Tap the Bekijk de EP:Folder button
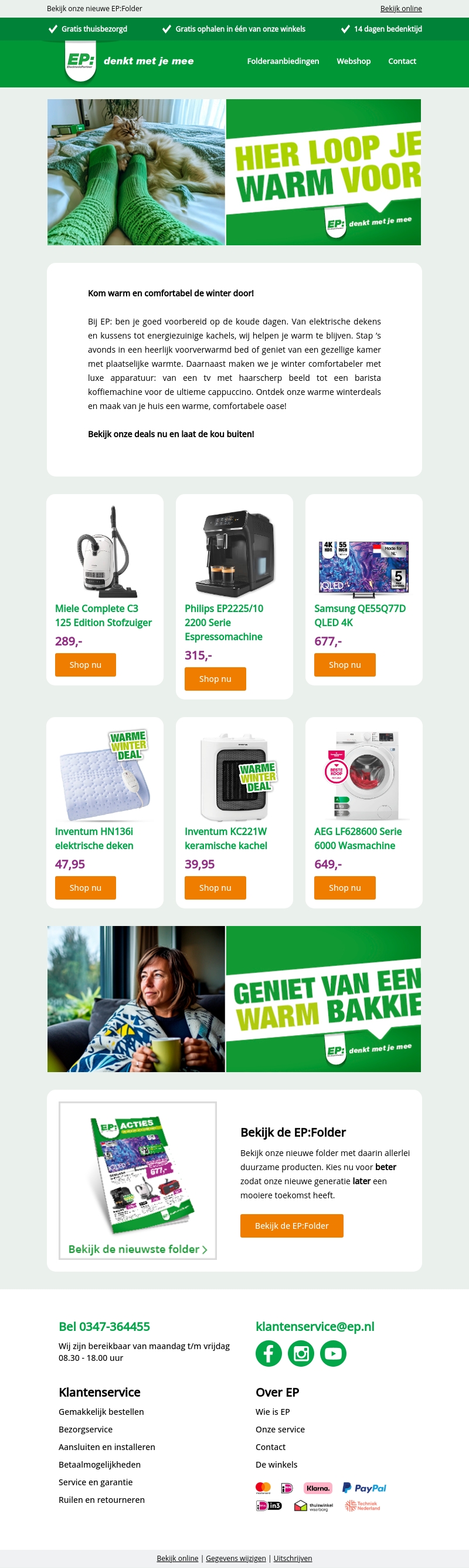The width and height of the screenshot is (469, 1568). pyautogui.click(x=291, y=1225)
